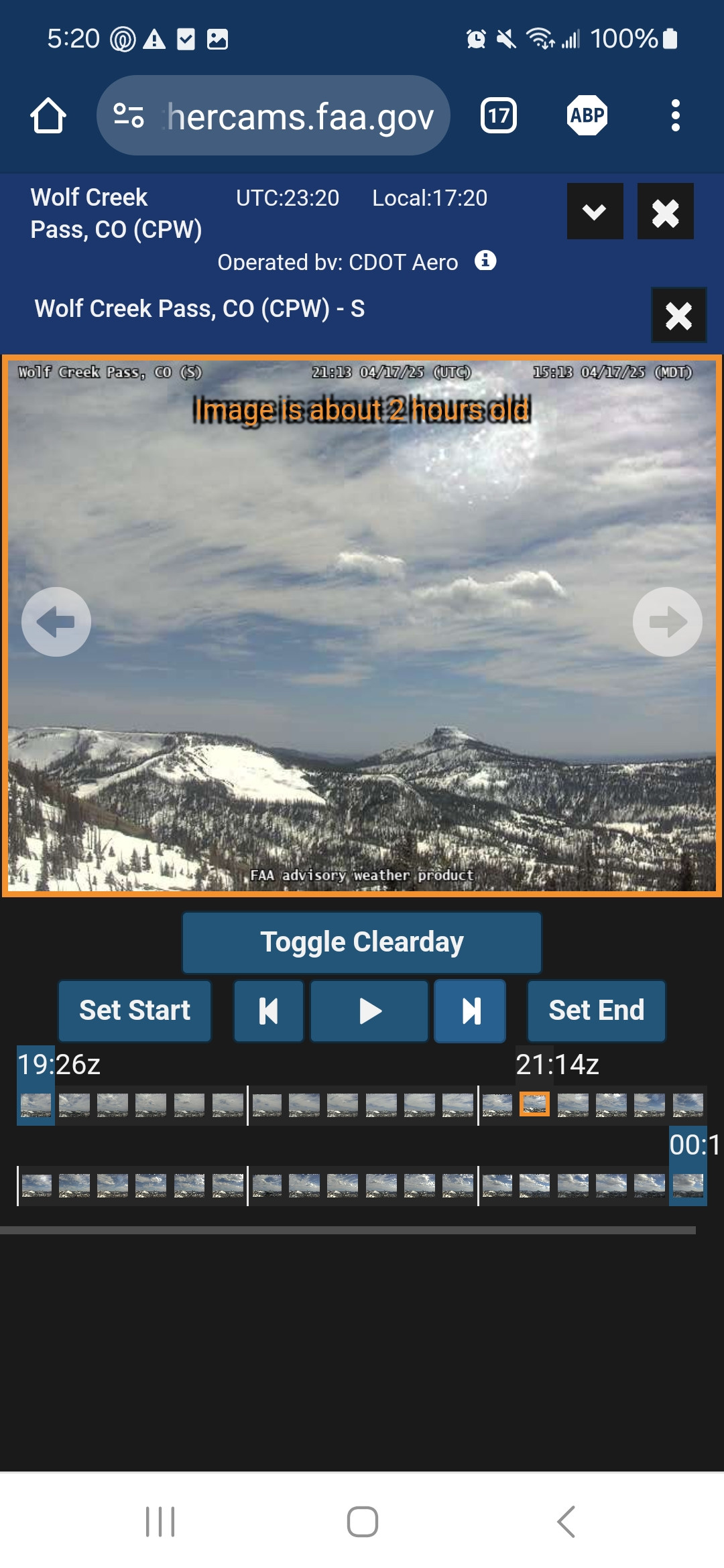Step back one frame
Screen dimensions: 724x1568
point(269,1010)
